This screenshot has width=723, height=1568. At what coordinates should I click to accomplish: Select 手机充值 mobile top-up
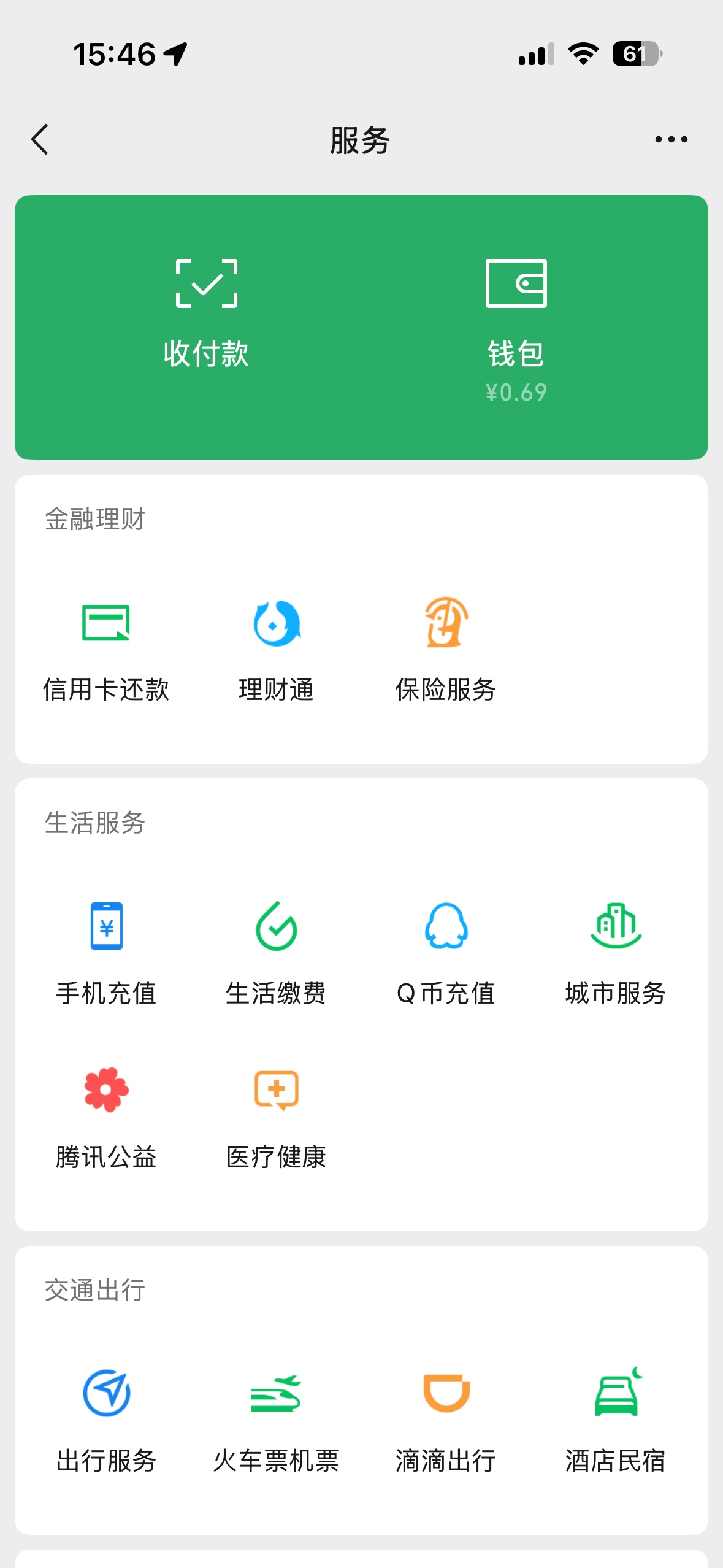tap(106, 954)
